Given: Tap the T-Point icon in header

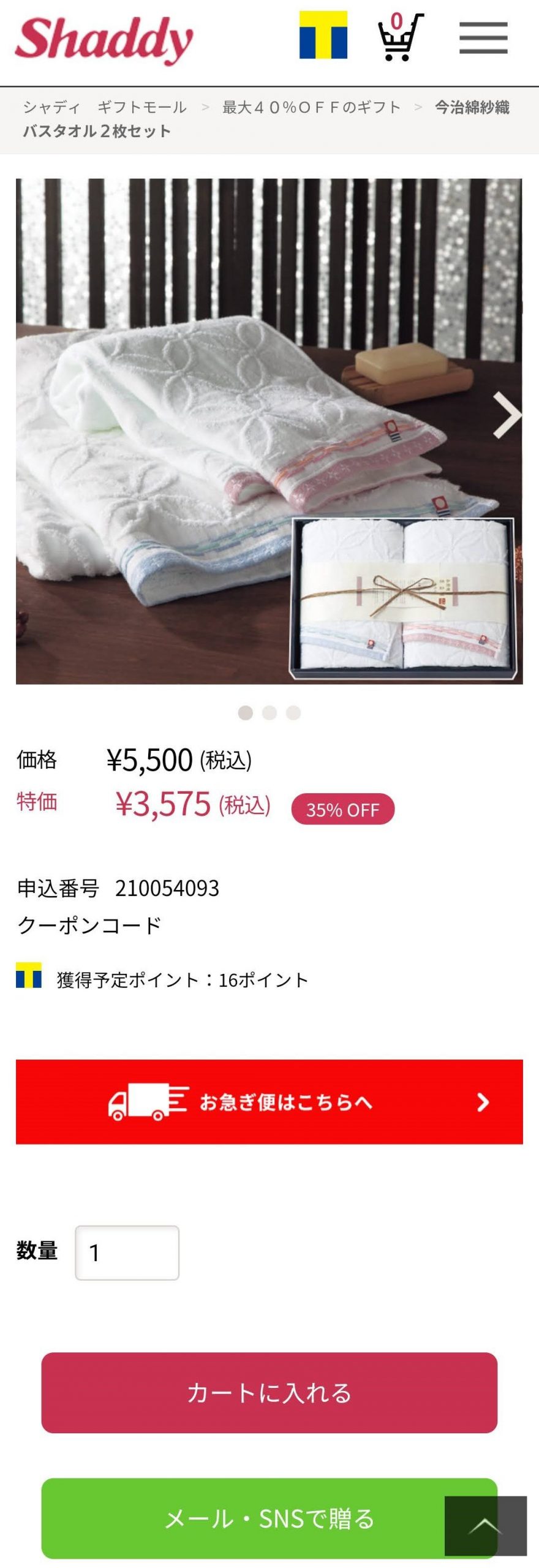Looking at the screenshot, I should click(x=323, y=36).
